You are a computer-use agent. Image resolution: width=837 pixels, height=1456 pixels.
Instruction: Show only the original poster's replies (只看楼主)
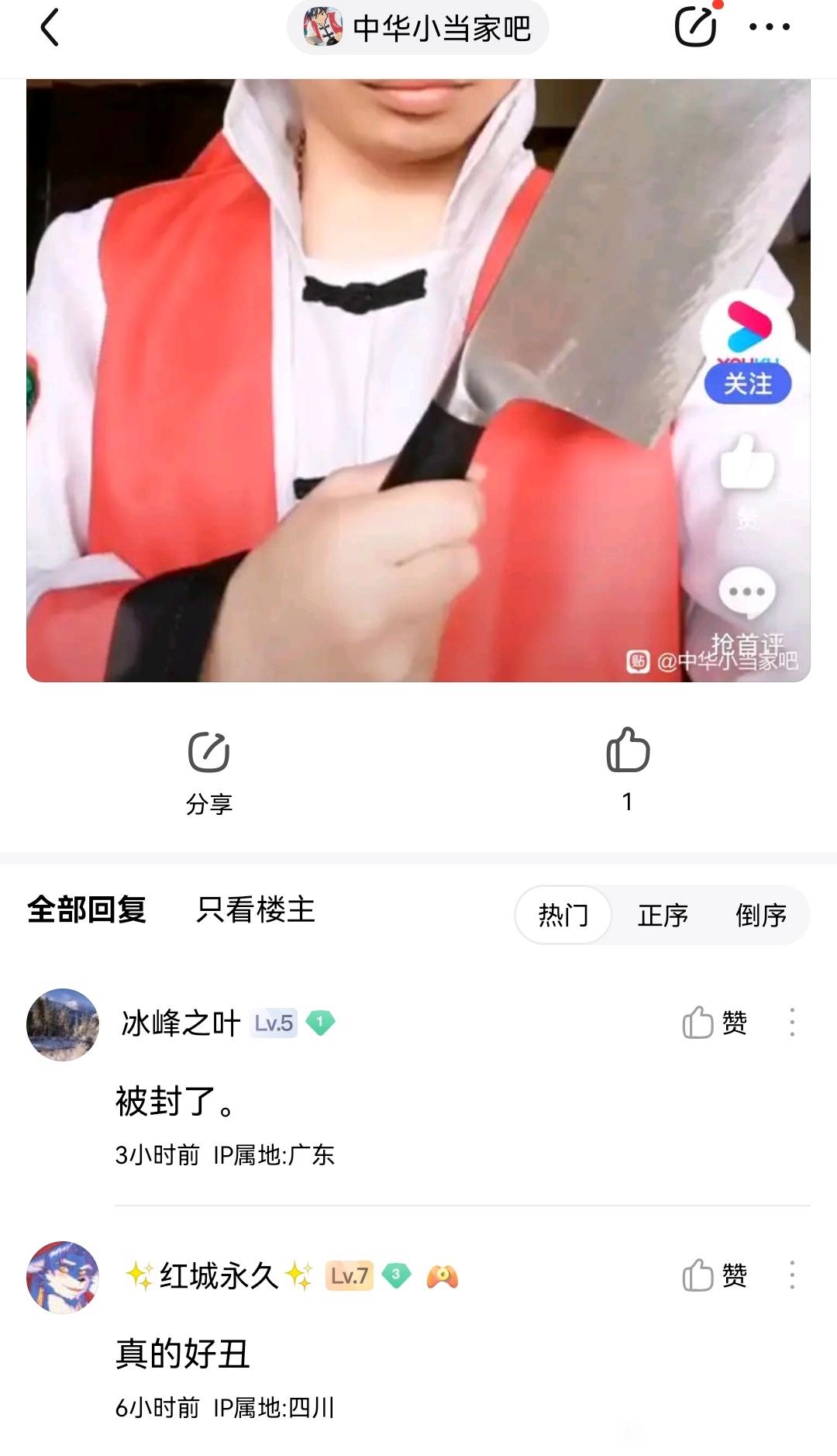(256, 910)
